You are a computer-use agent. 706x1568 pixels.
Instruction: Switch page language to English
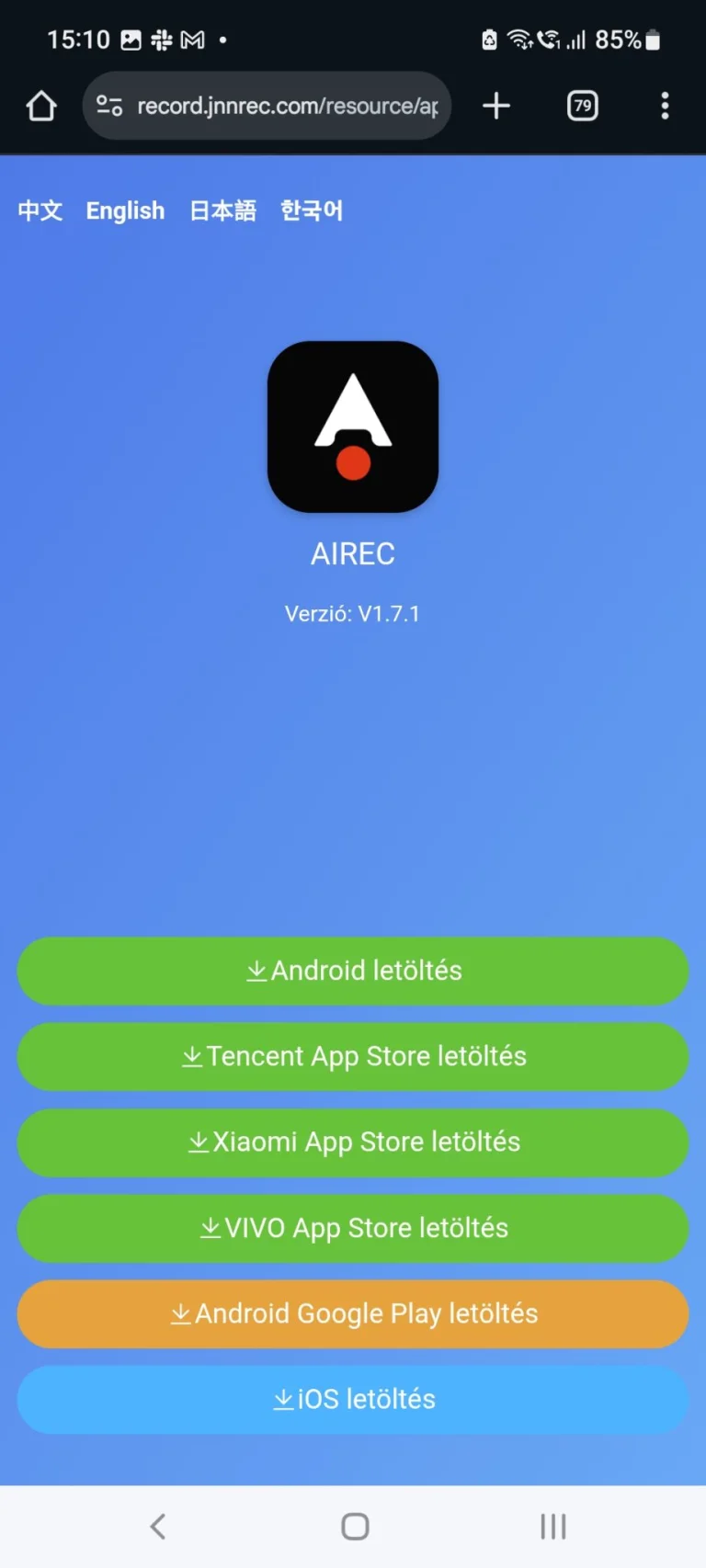coord(125,210)
